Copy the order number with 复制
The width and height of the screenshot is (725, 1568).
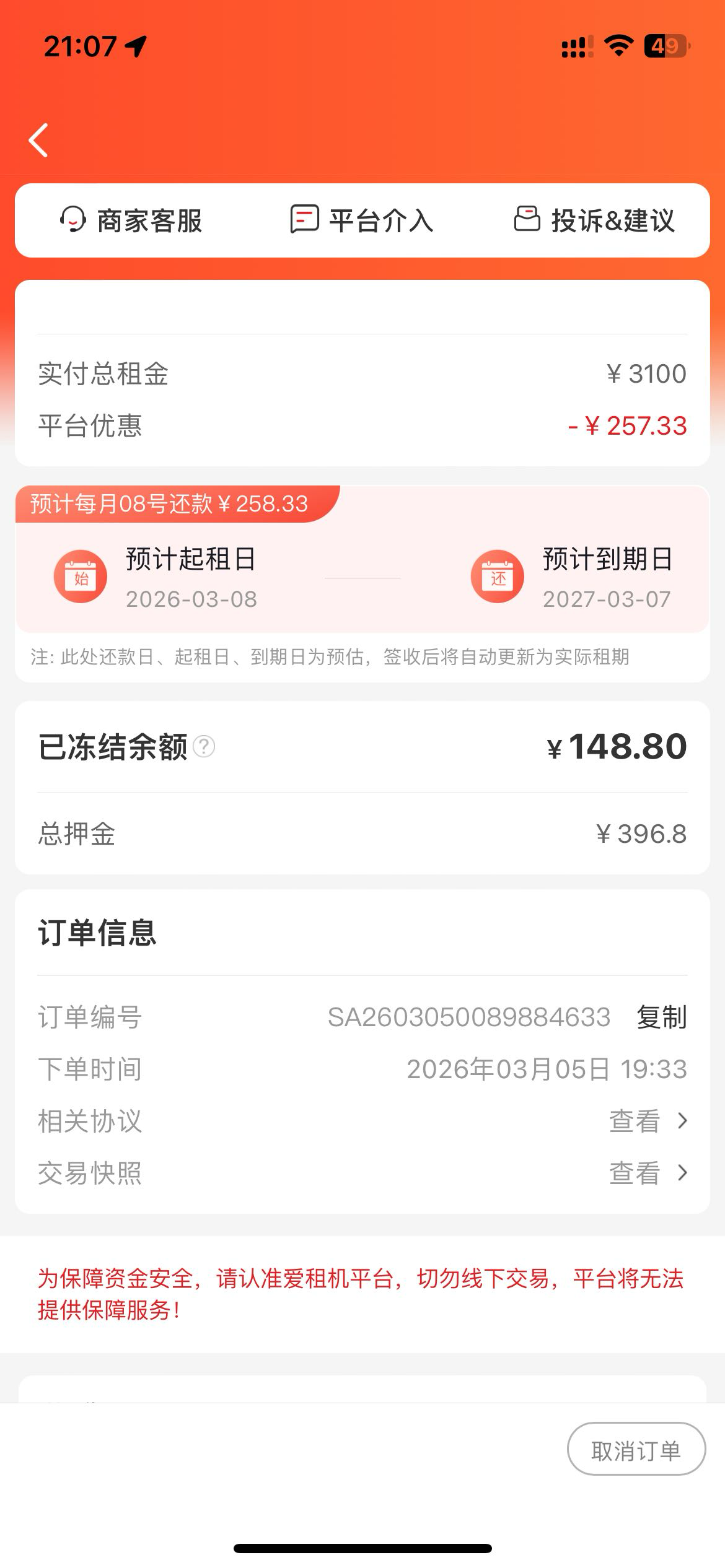coord(662,1017)
